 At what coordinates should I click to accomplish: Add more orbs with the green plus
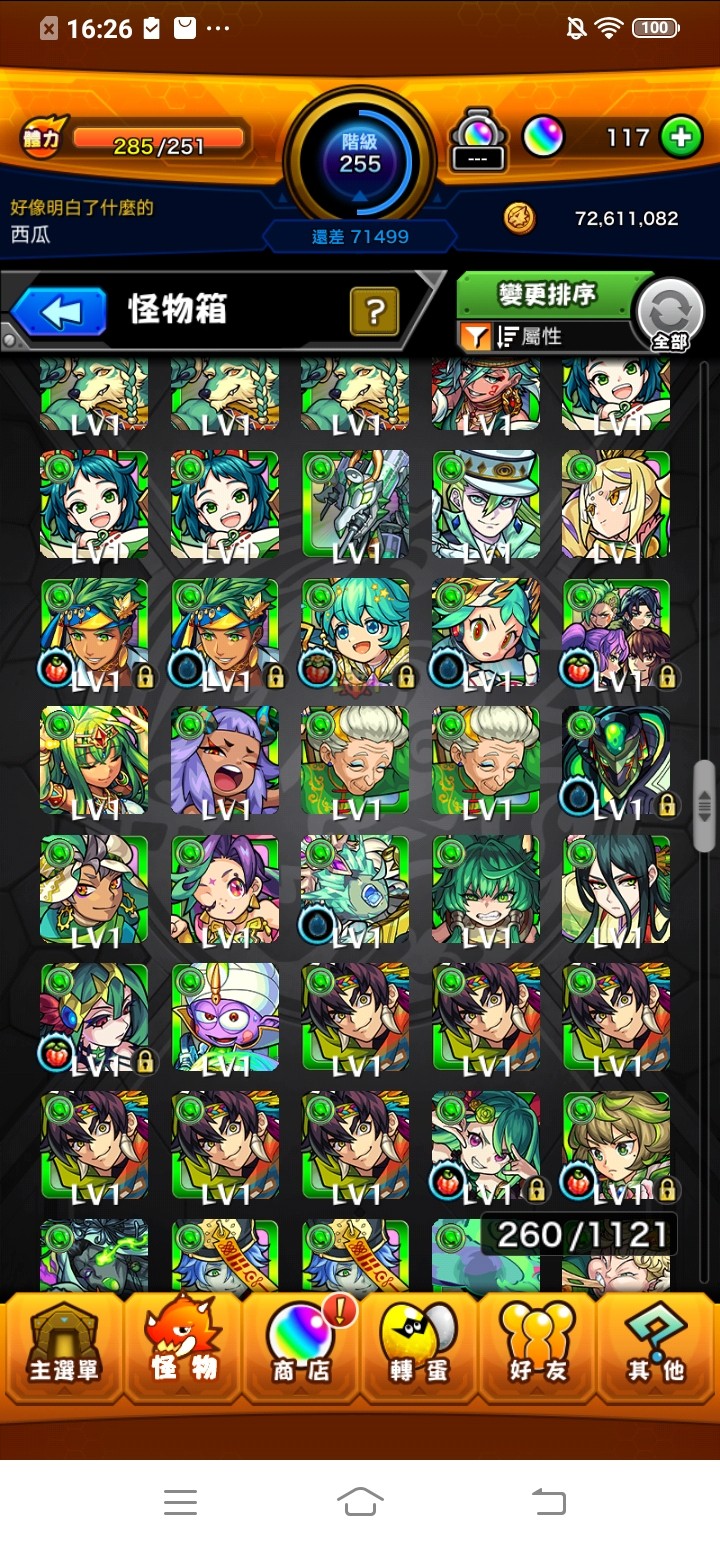pyautogui.click(x=681, y=138)
